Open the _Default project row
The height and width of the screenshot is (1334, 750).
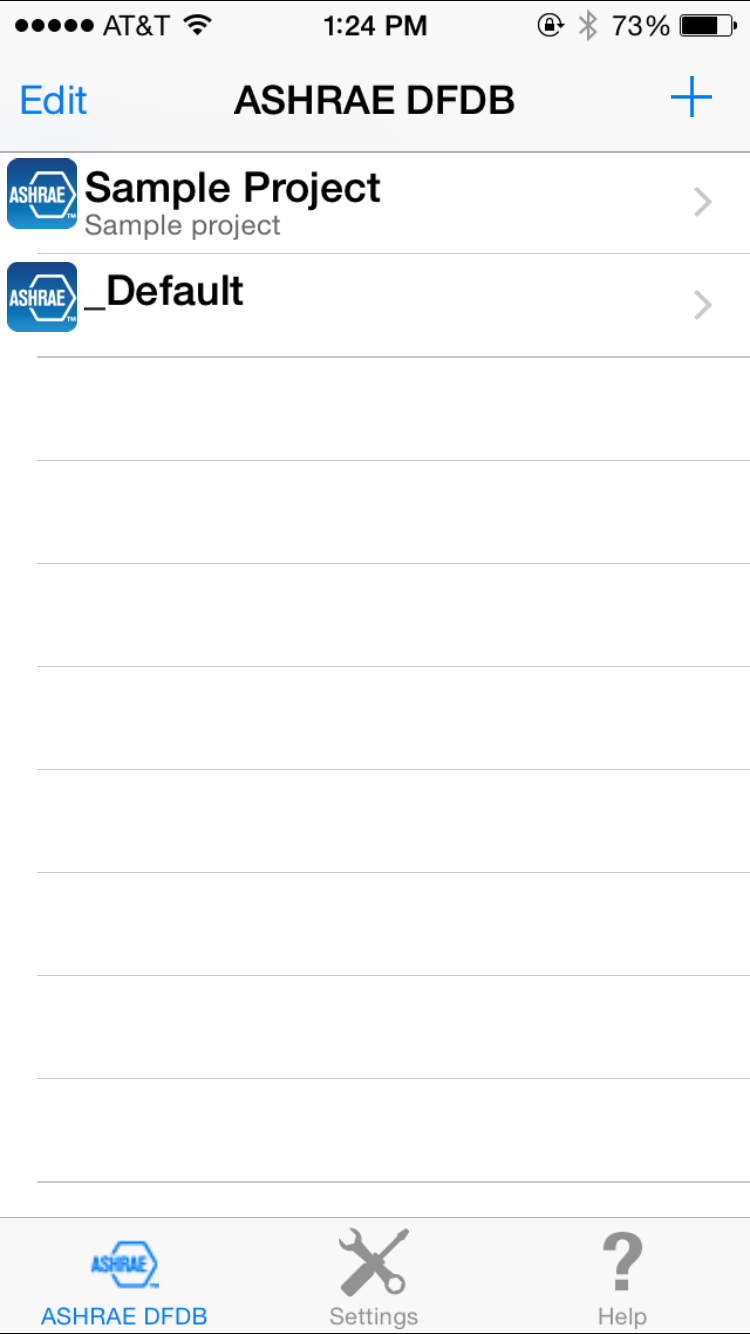point(375,305)
